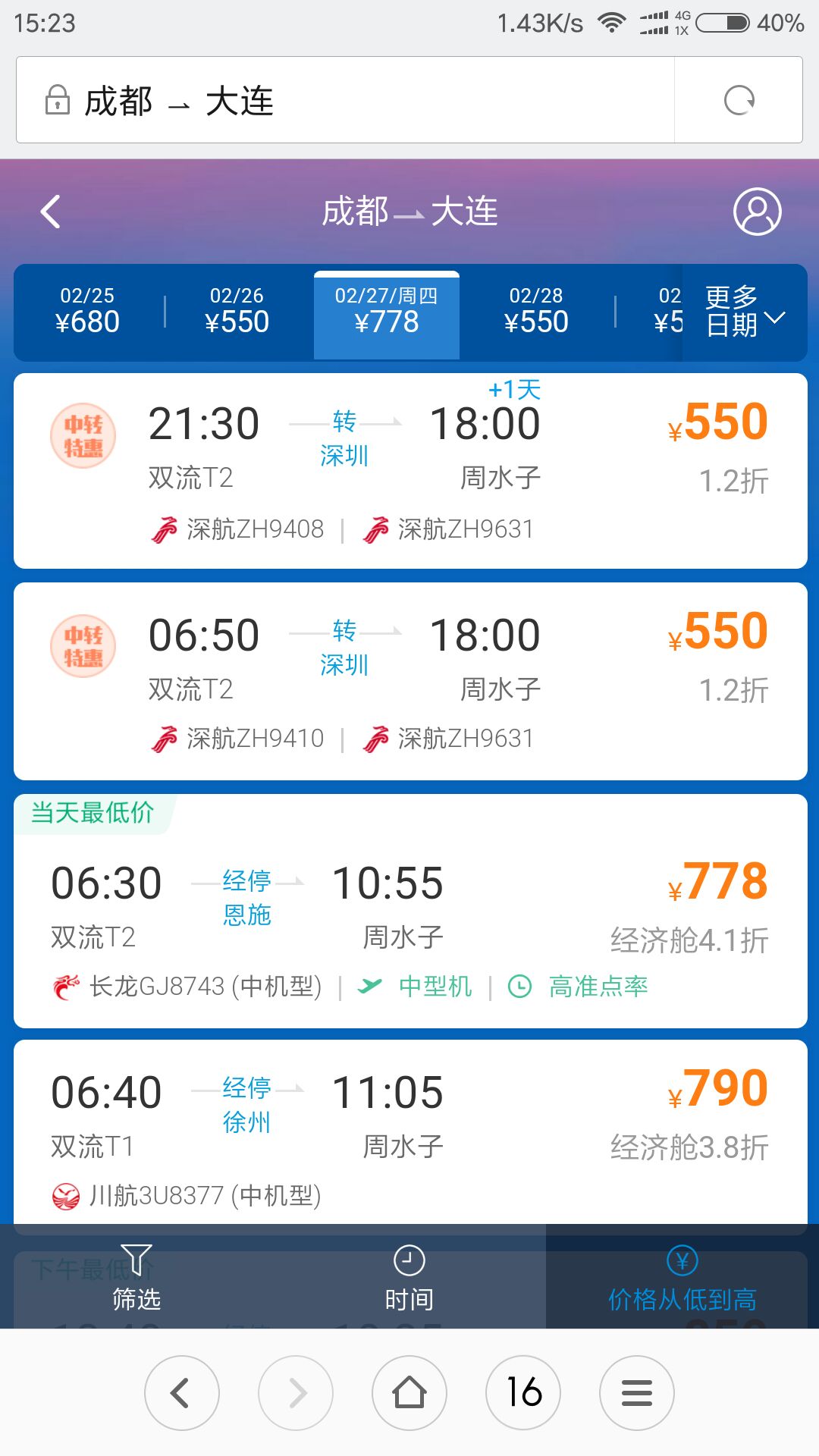Select the 02/28 date at ¥550
The width and height of the screenshot is (819, 1456).
click(535, 312)
